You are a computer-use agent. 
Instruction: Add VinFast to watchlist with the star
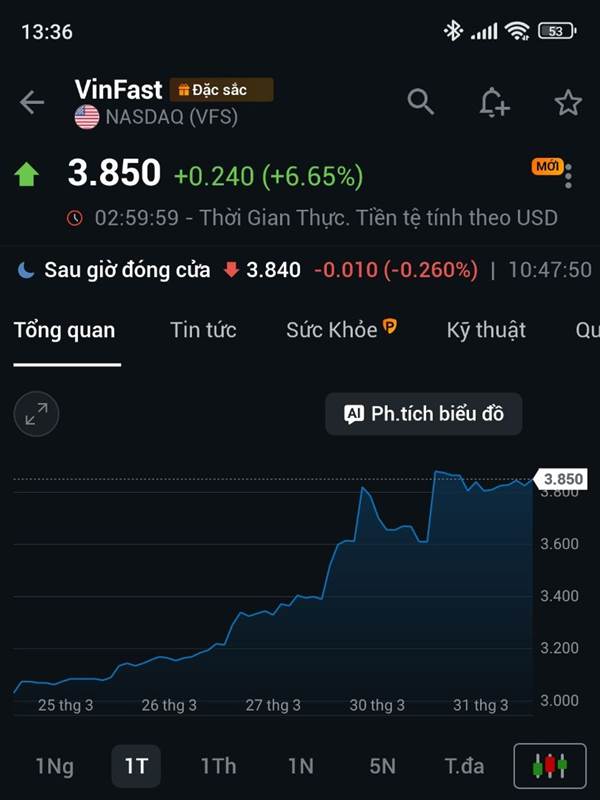tap(568, 102)
